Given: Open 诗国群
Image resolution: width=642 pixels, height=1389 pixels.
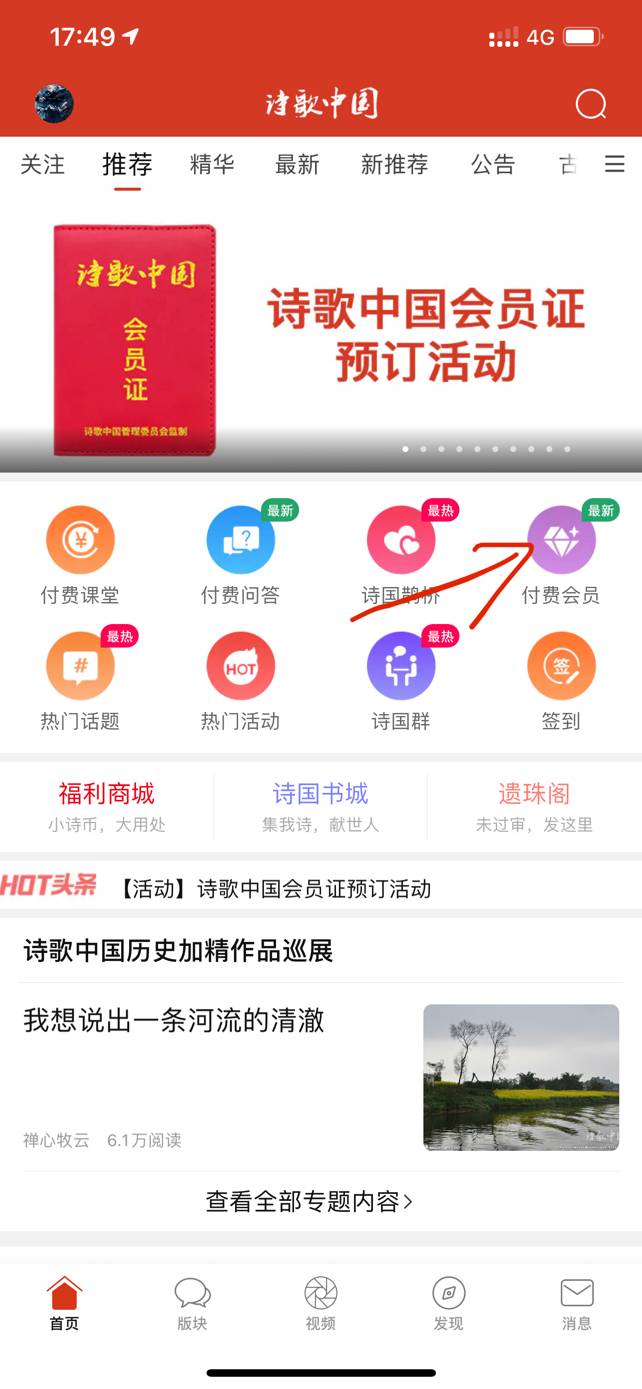Looking at the screenshot, I should [x=401, y=680].
